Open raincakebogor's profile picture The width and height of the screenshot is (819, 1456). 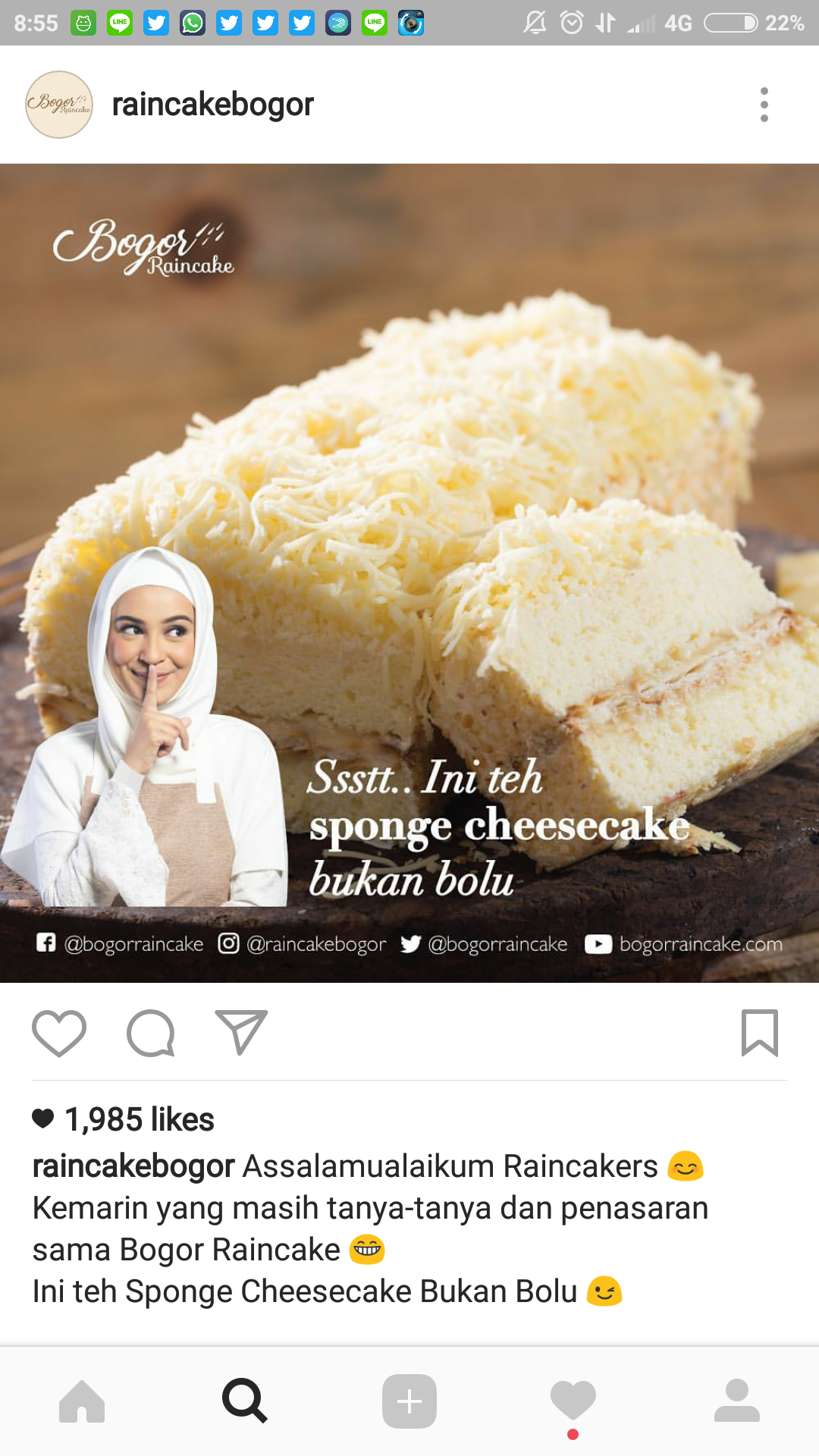[x=59, y=105]
